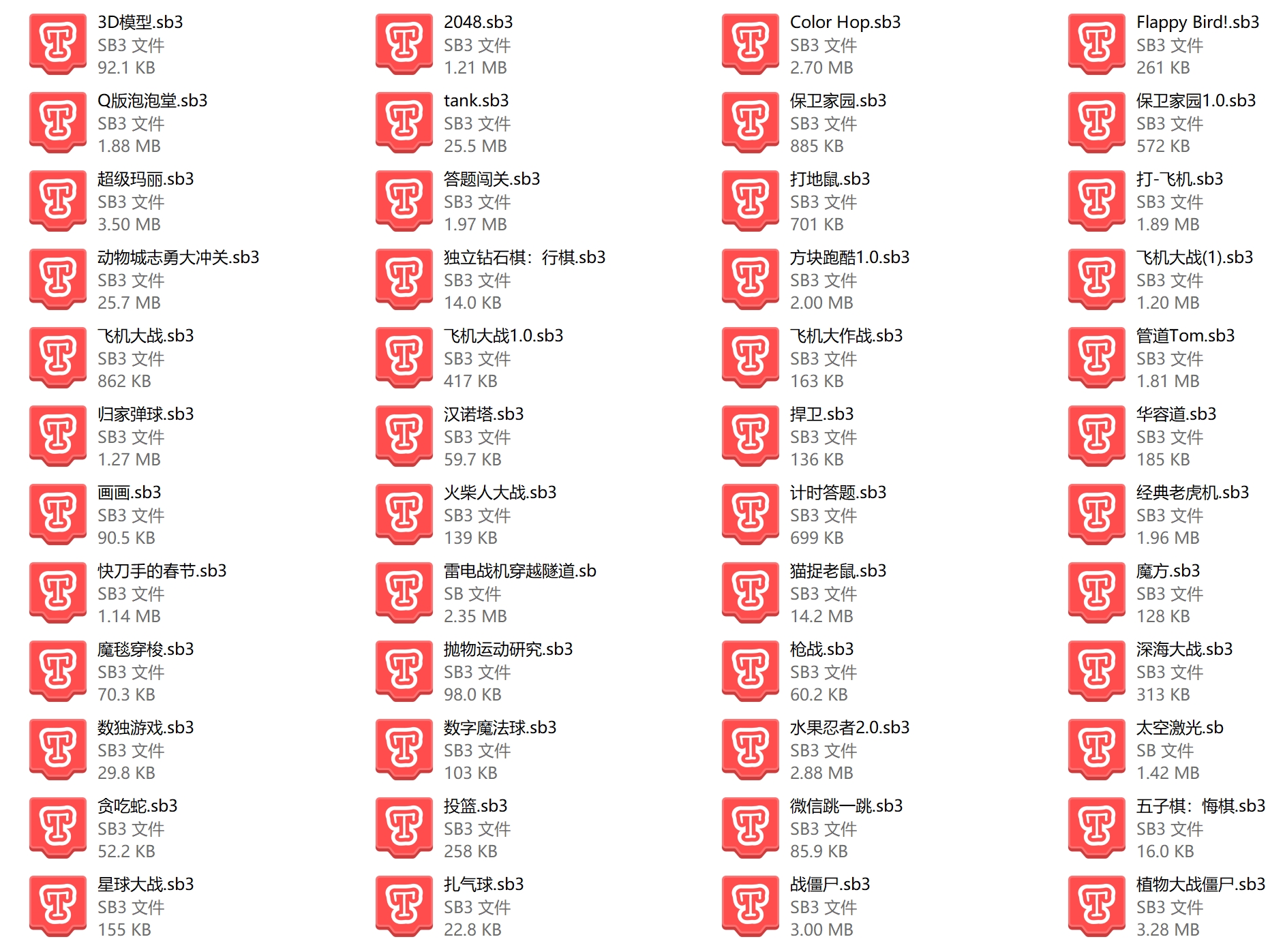Screen dimensions: 1285x952
Task: Open the 3D模型.sb3 file
Action: click(58, 44)
